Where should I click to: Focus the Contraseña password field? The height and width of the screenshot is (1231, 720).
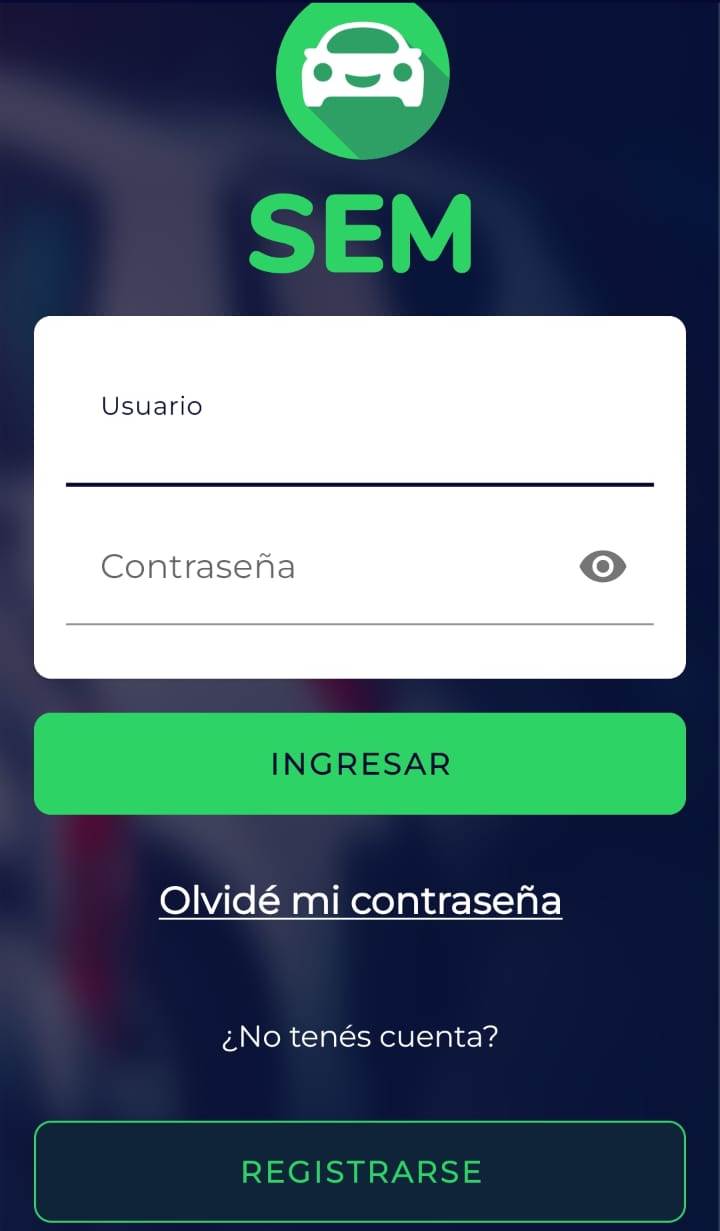[x=320, y=567]
